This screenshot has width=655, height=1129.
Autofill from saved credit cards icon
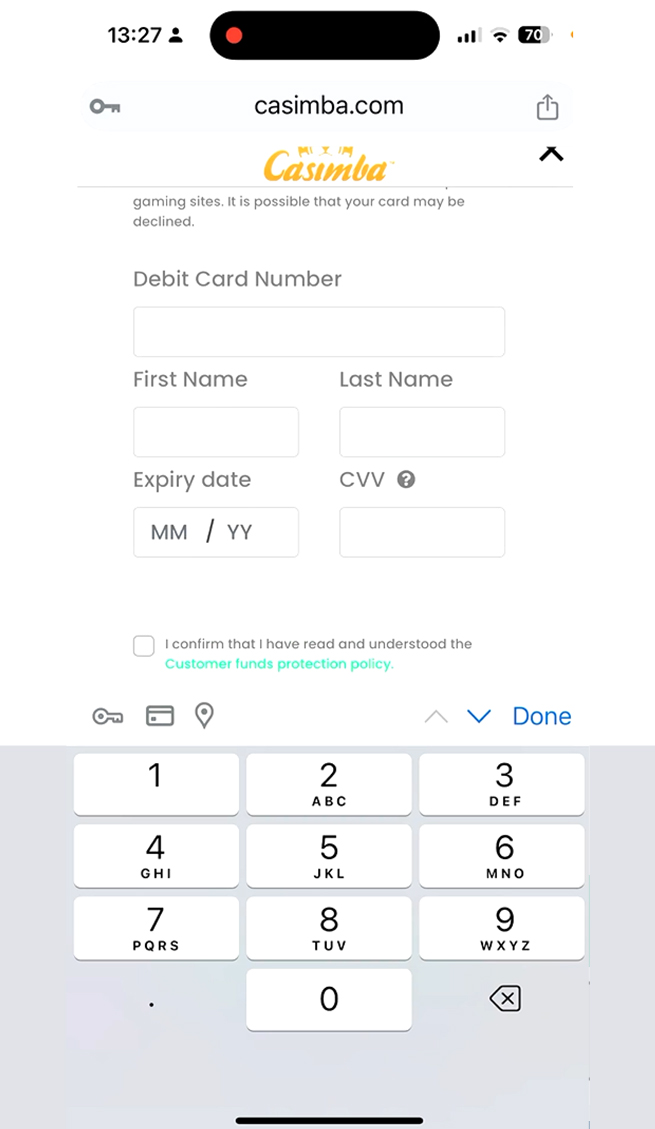pyautogui.click(x=160, y=716)
